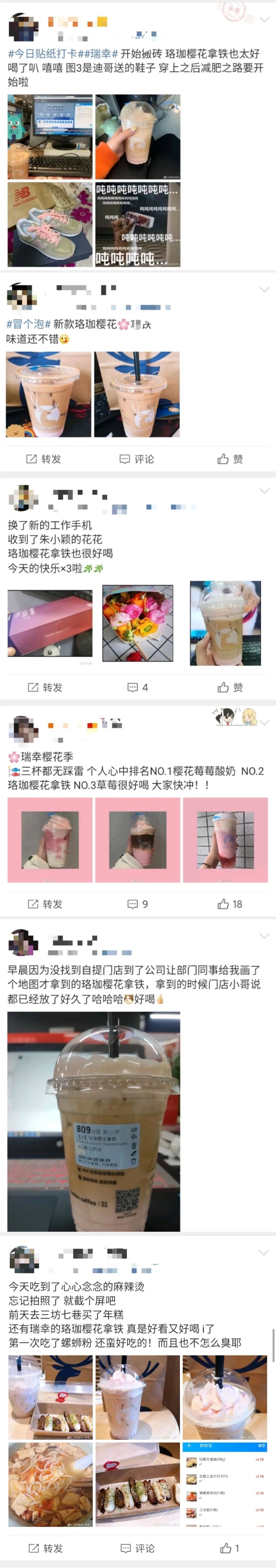Repost the 瑞幸樱花季 post
The height and width of the screenshot is (1568, 276).
pos(45,904)
